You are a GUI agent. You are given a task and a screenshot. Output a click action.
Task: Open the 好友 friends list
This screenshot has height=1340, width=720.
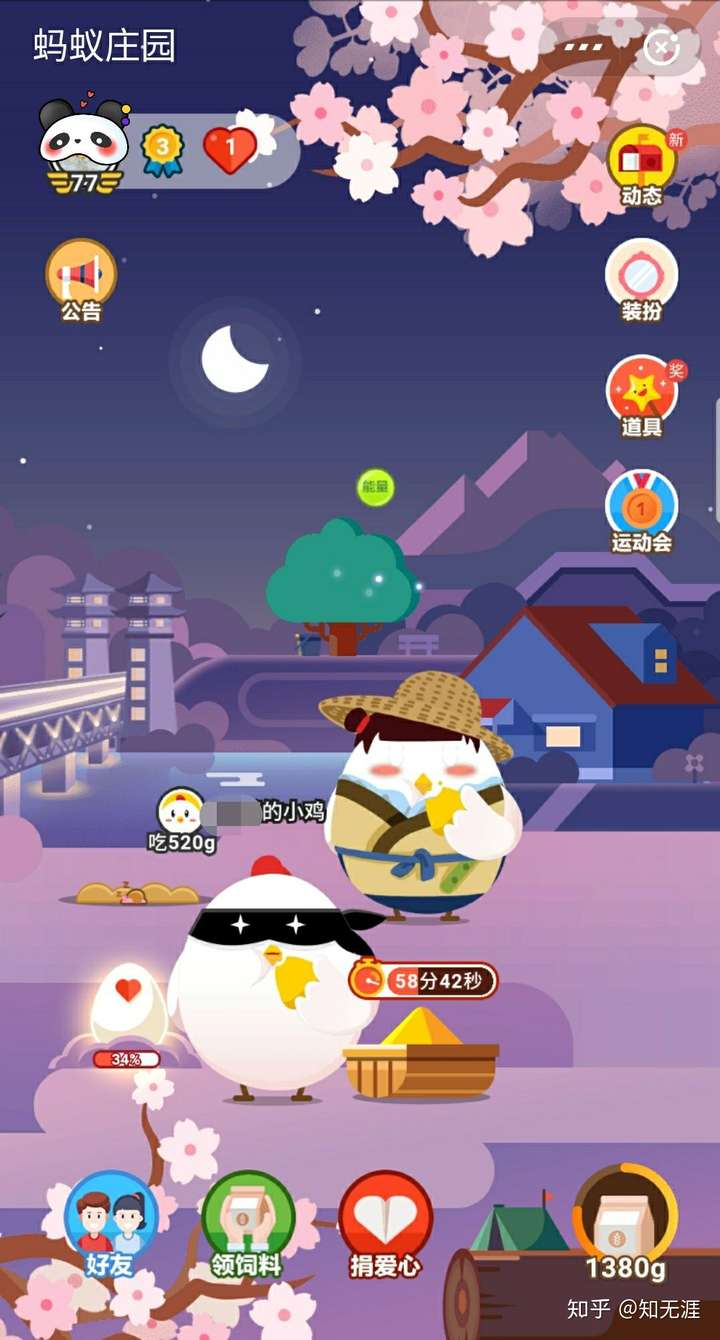click(110, 1225)
